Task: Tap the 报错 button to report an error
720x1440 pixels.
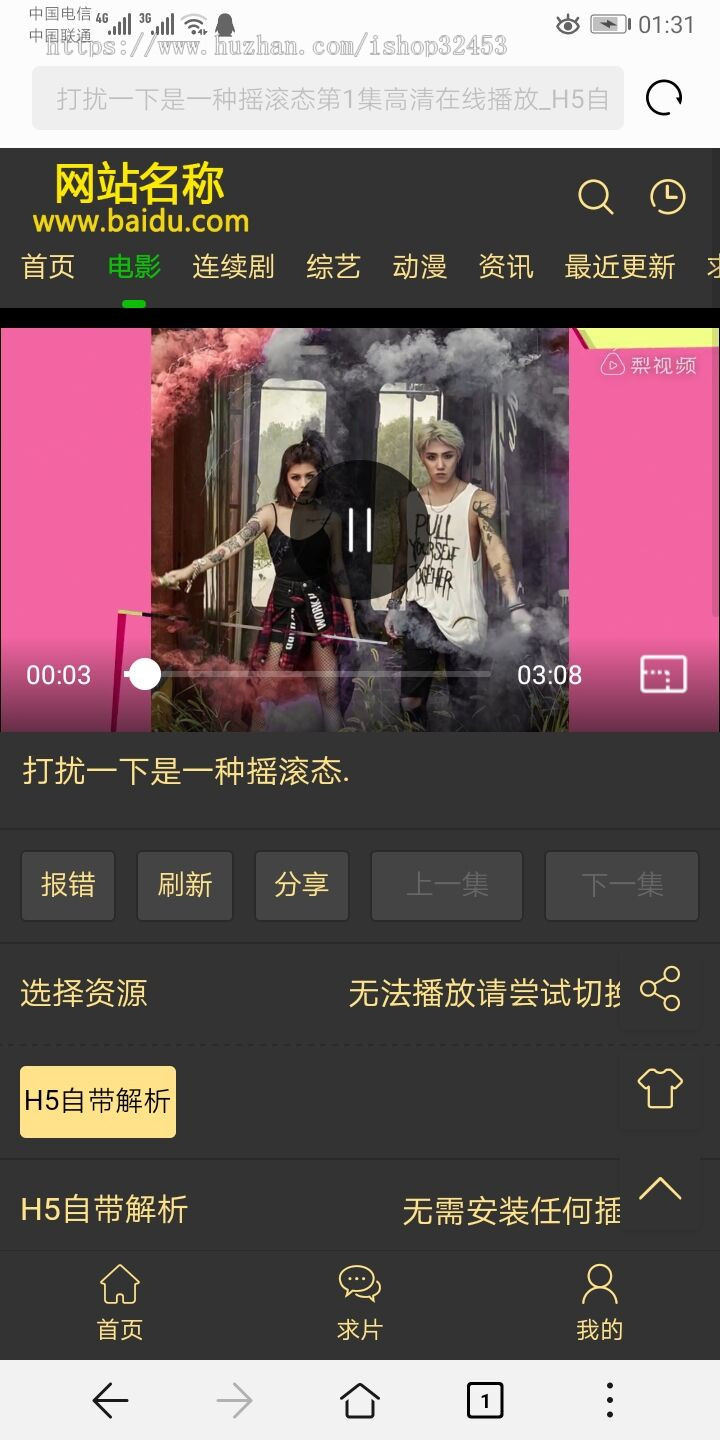Action: tap(68, 886)
